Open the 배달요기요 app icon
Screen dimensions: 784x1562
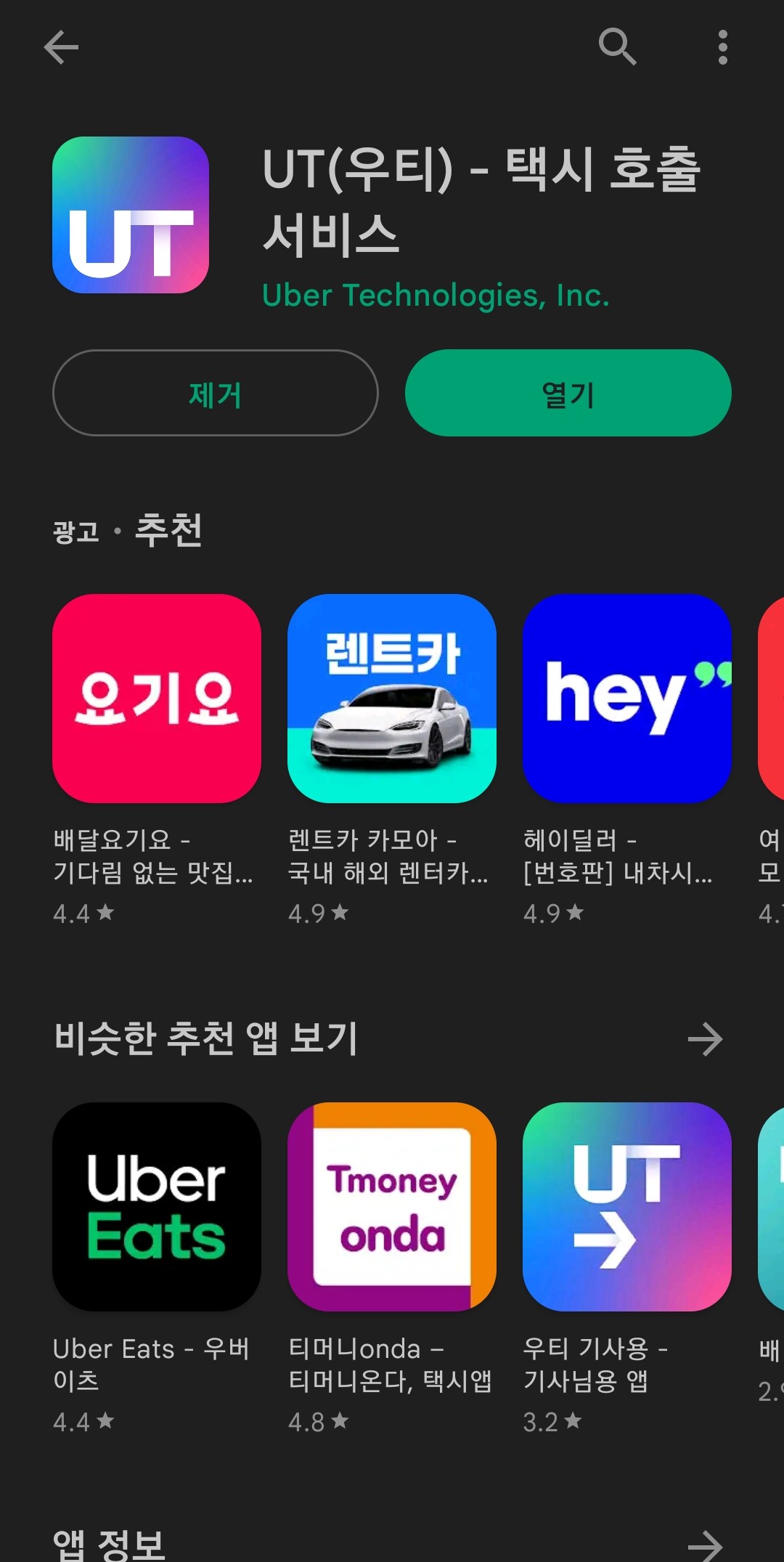point(157,701)
